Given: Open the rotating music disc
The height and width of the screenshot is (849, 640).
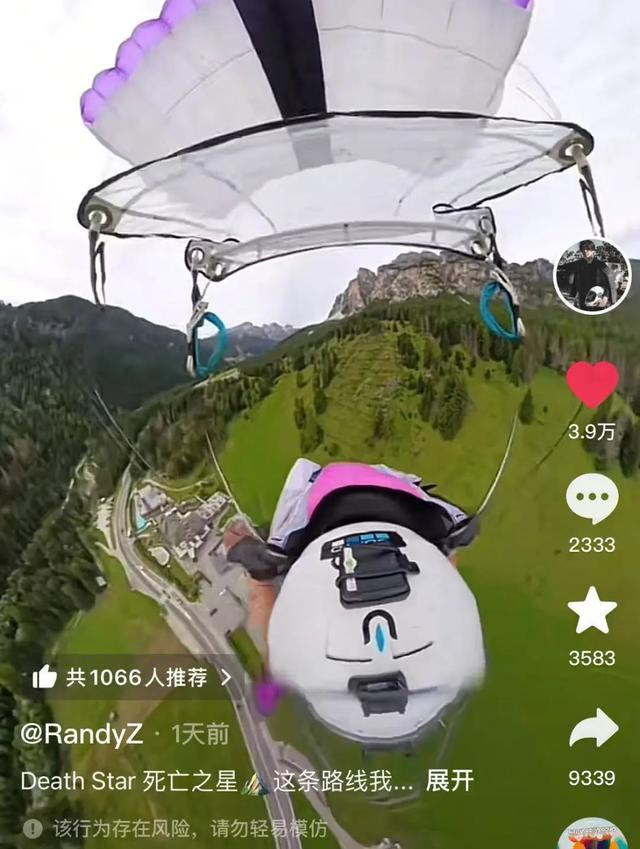Looking at the screenshot, I should click(592, 835).
